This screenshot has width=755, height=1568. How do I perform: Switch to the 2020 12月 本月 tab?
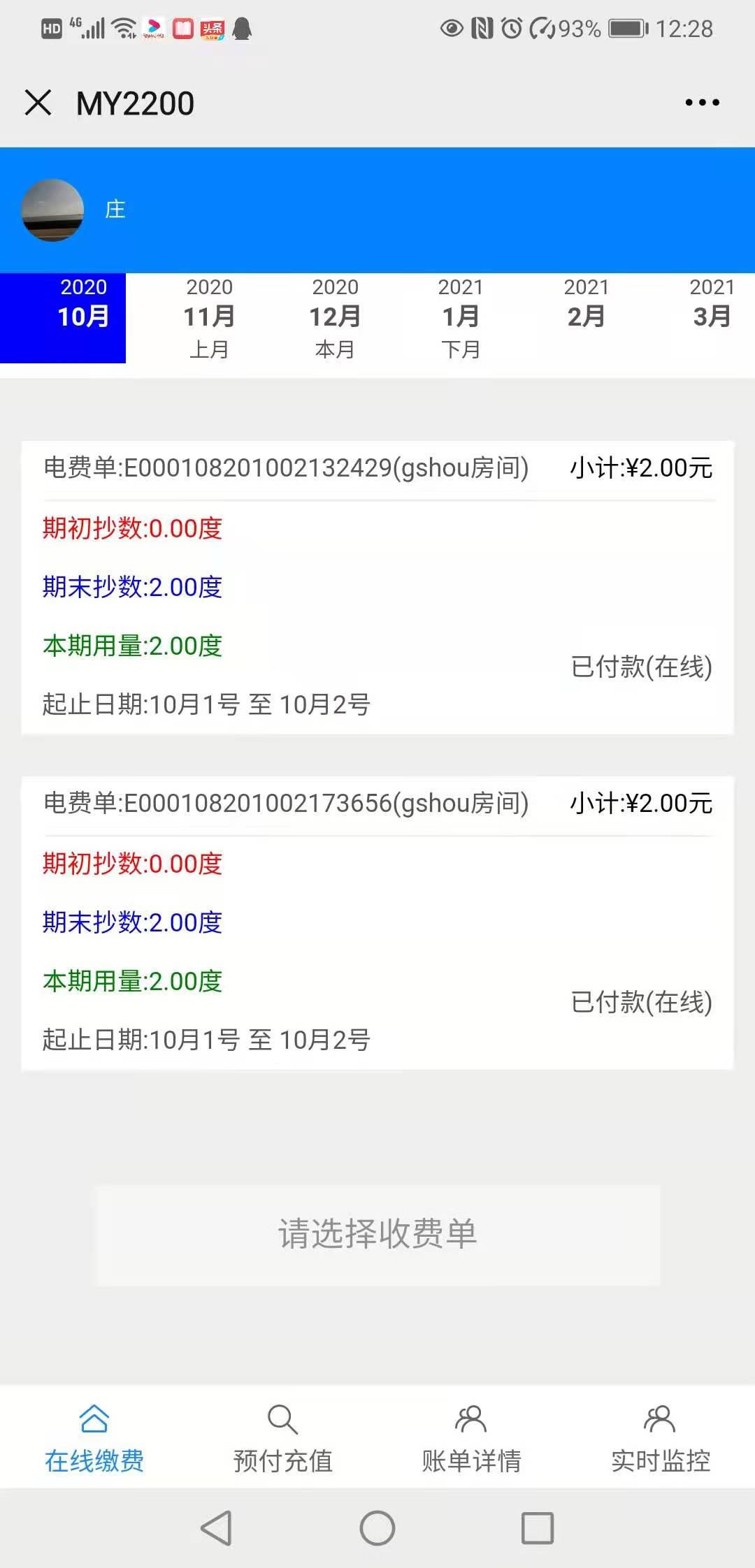(x=335, y=318)
